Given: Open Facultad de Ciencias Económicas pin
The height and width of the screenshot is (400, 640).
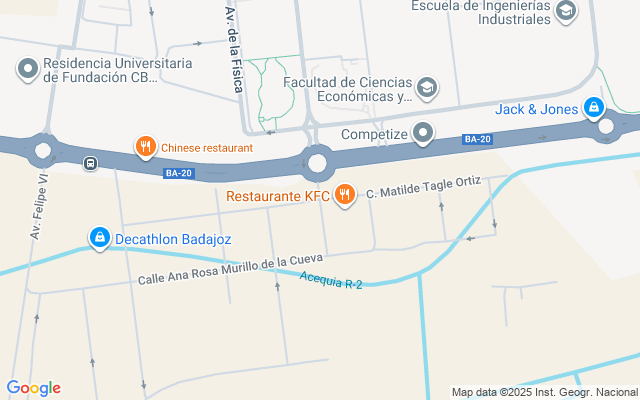Looking at the screenshot, I should coord(429,88).
